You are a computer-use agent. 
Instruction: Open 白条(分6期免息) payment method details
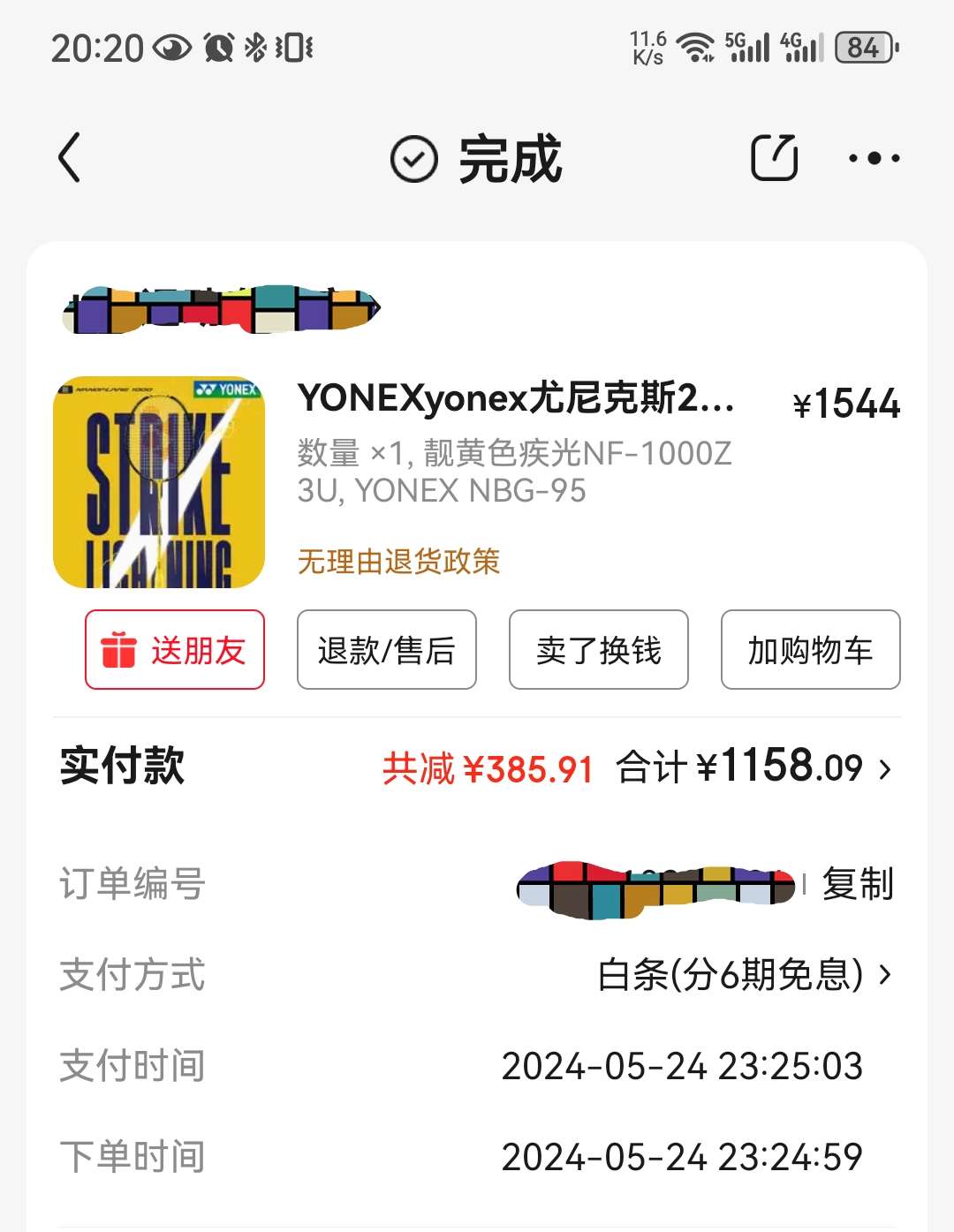(744, 975)
